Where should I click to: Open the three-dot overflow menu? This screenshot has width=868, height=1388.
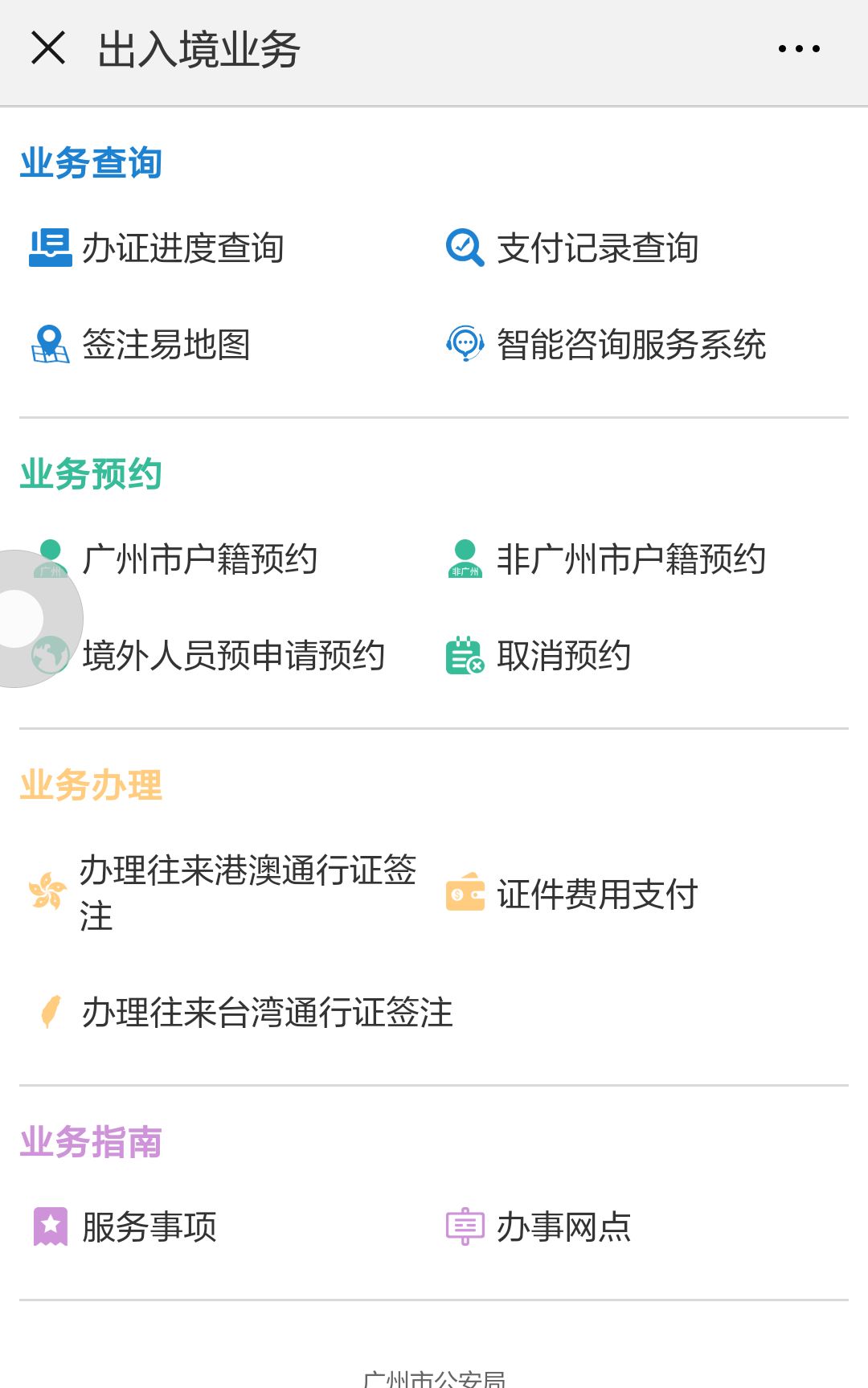tap(799, 49)
